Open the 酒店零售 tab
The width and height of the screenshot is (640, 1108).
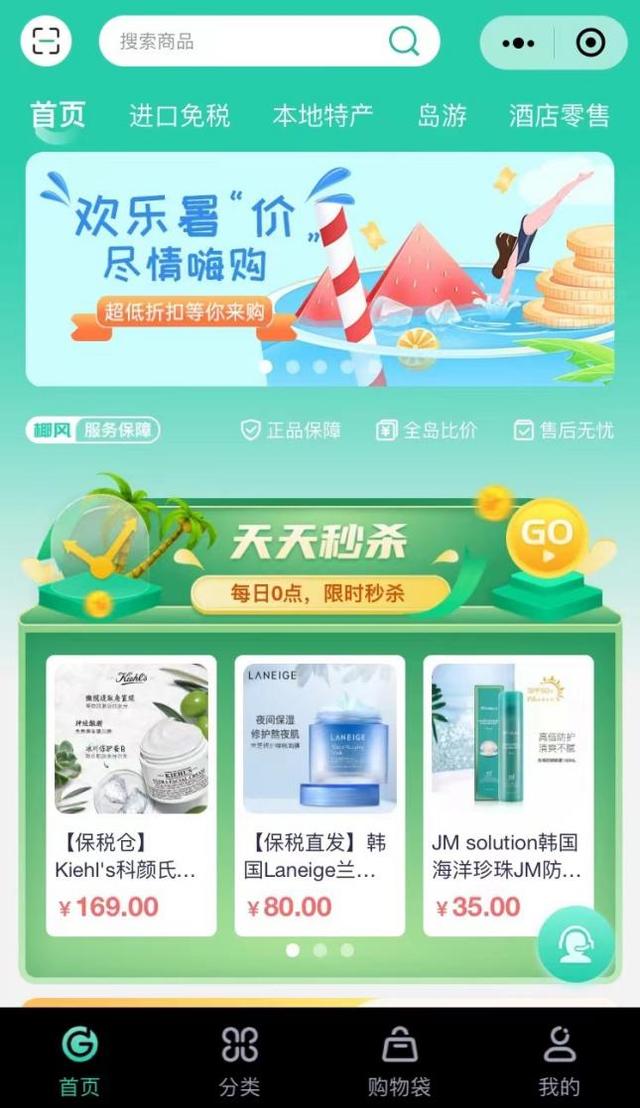tap(559, 115)
